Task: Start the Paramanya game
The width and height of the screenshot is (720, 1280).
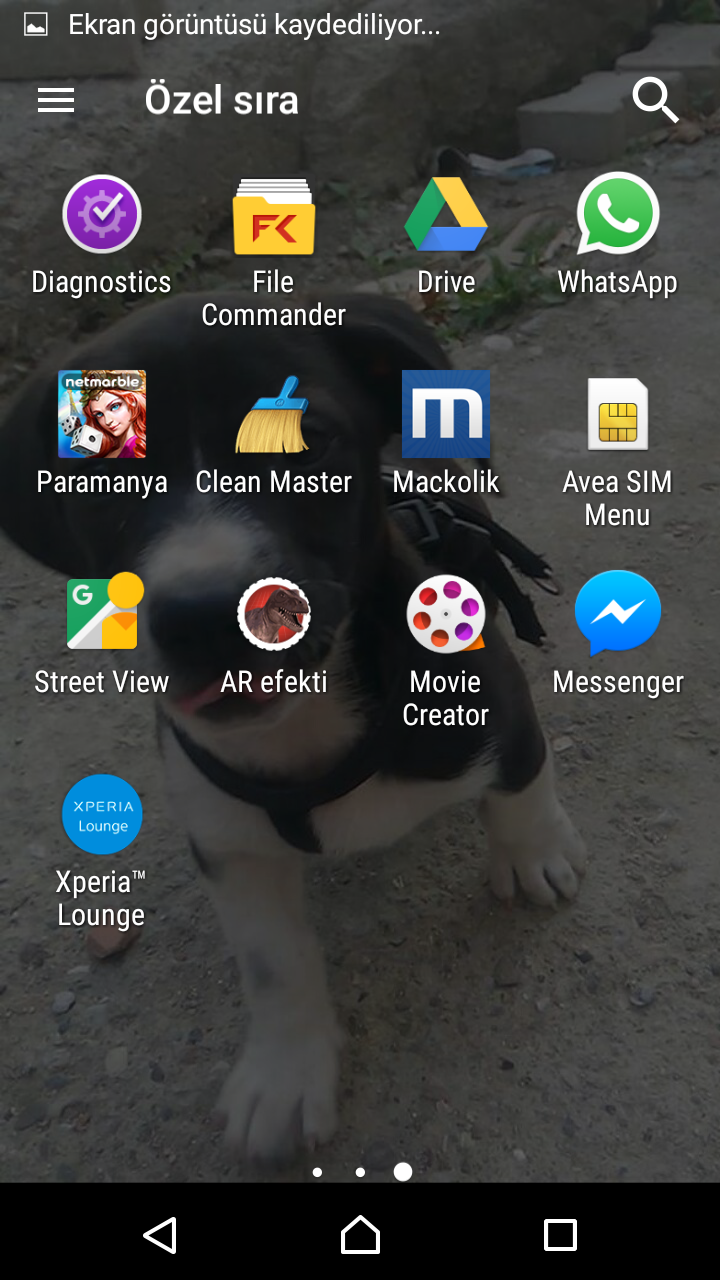Action: click(102, 414)
